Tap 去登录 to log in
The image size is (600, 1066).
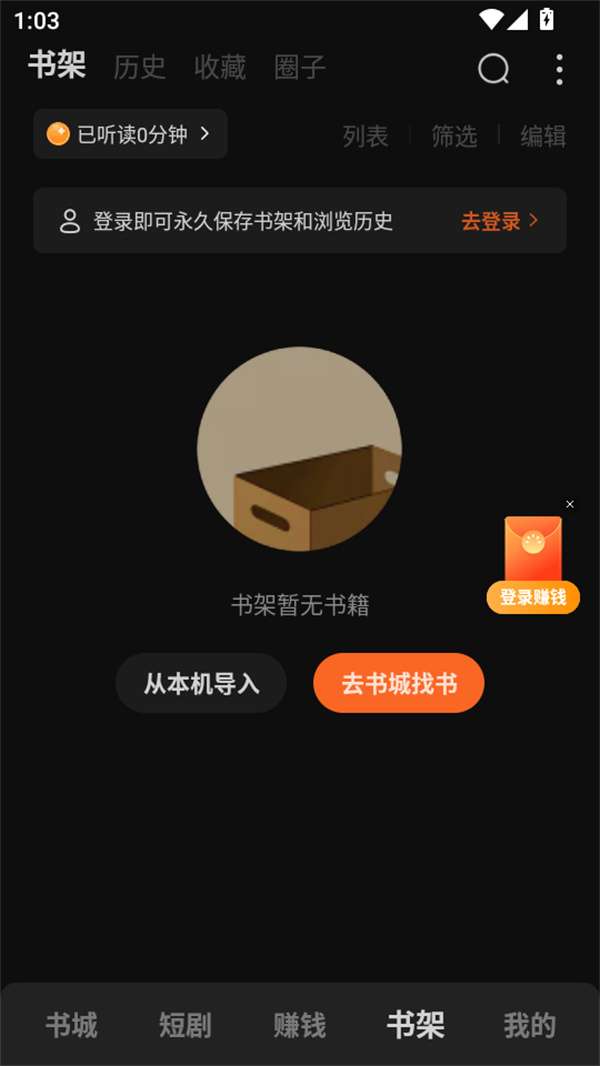[x=500, y=221]
